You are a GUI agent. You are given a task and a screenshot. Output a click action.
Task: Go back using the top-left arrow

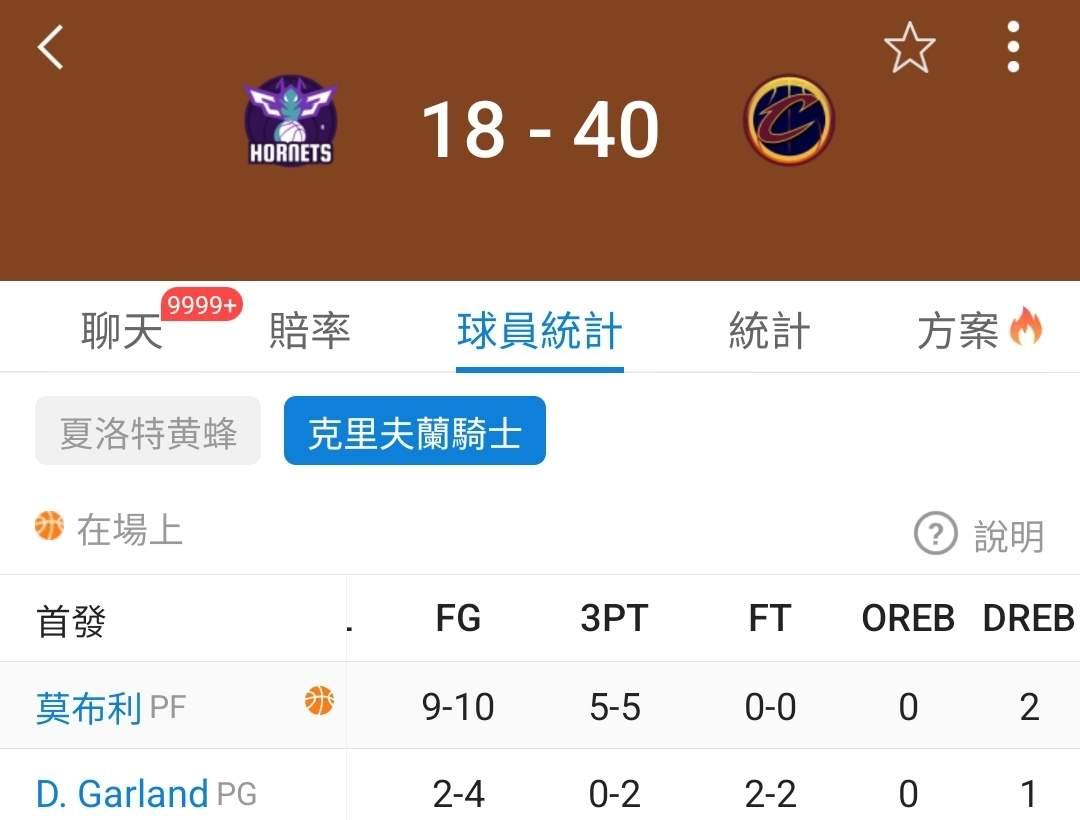click(x=50, y=47)
